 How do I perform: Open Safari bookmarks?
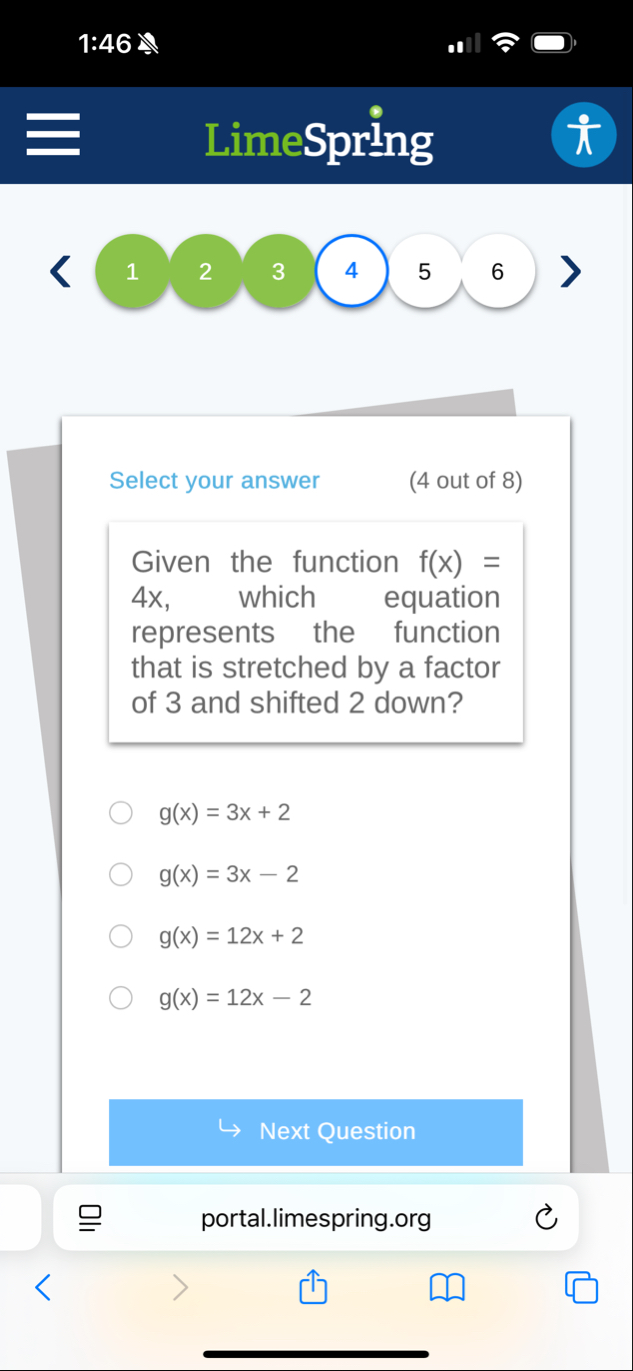[x=447, y=1287]
